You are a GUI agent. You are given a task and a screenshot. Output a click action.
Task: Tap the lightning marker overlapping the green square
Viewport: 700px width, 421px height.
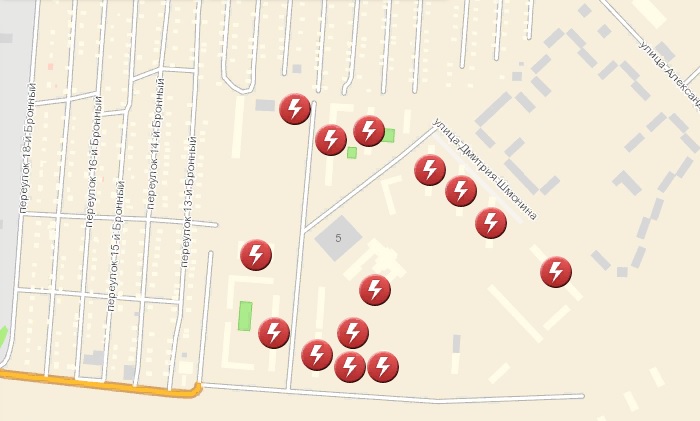(369, 131)
